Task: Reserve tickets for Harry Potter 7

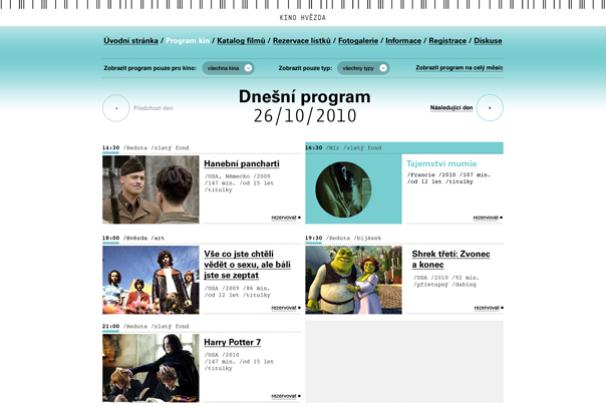Action: (x=285, y=396)
